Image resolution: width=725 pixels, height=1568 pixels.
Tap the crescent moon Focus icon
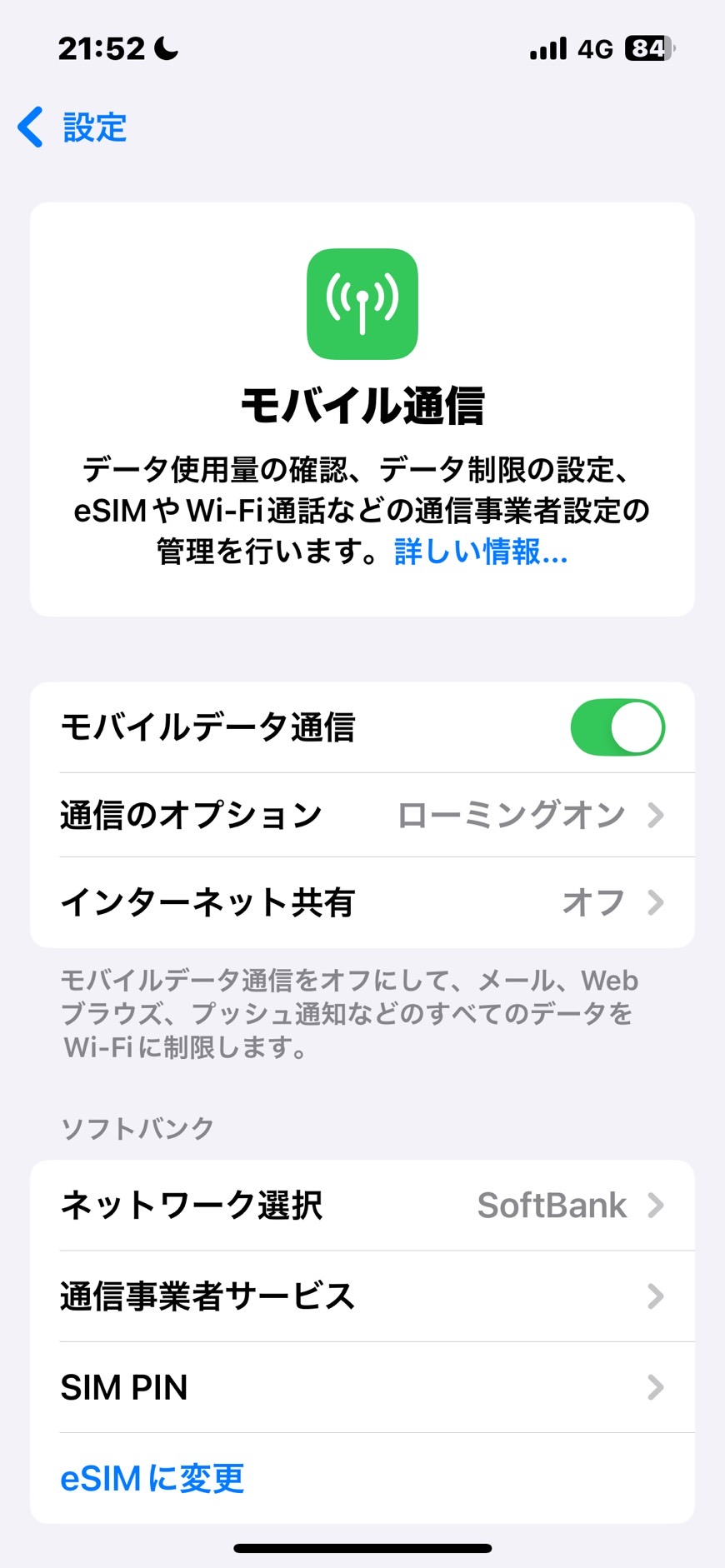(163, 48)
